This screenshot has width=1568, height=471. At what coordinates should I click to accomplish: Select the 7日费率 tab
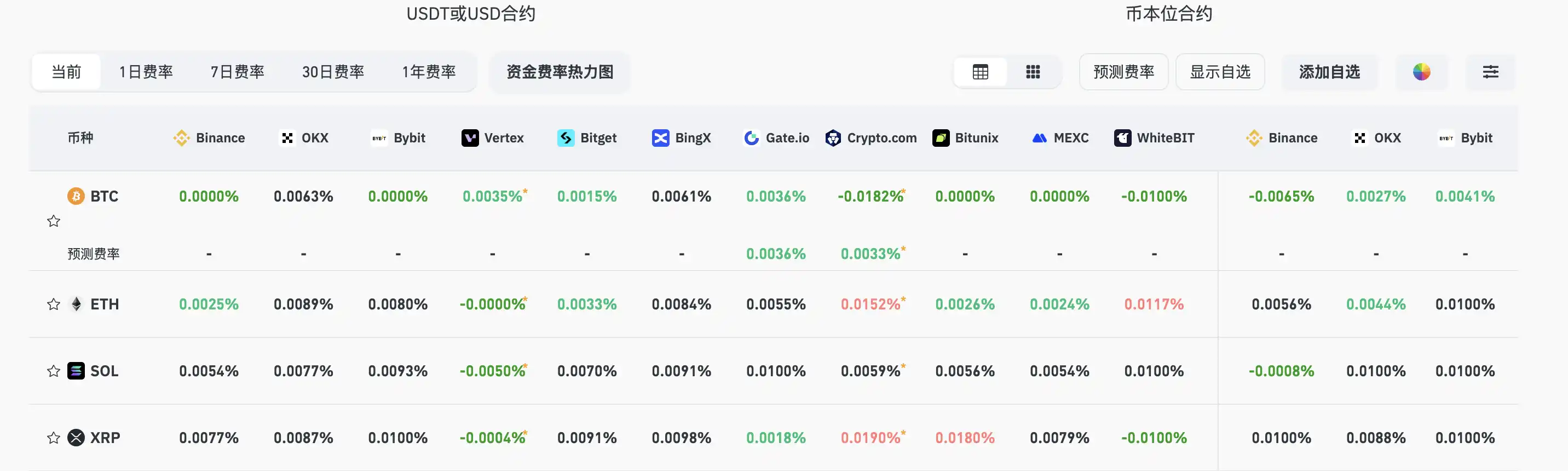point(237,72)
